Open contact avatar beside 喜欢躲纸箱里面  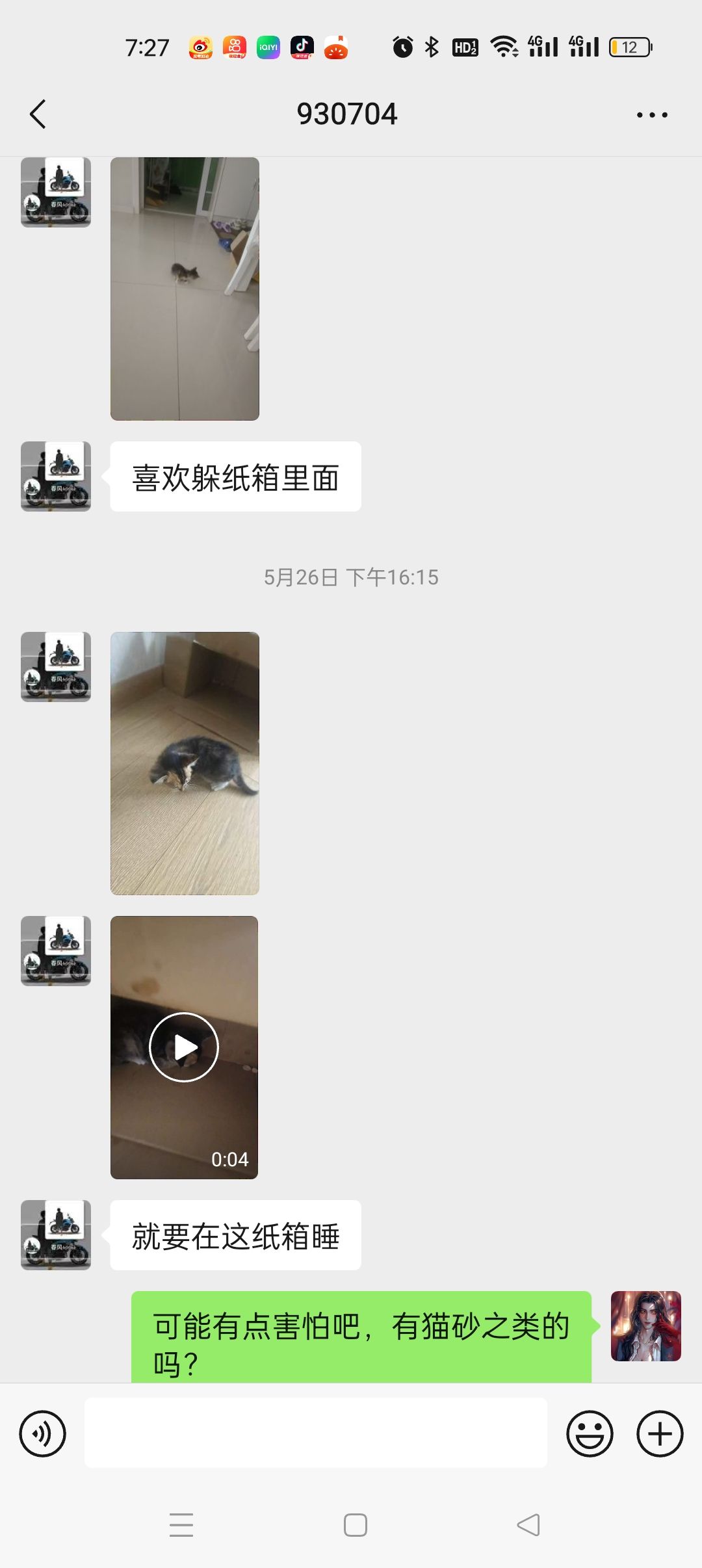[x=56, y=477]
